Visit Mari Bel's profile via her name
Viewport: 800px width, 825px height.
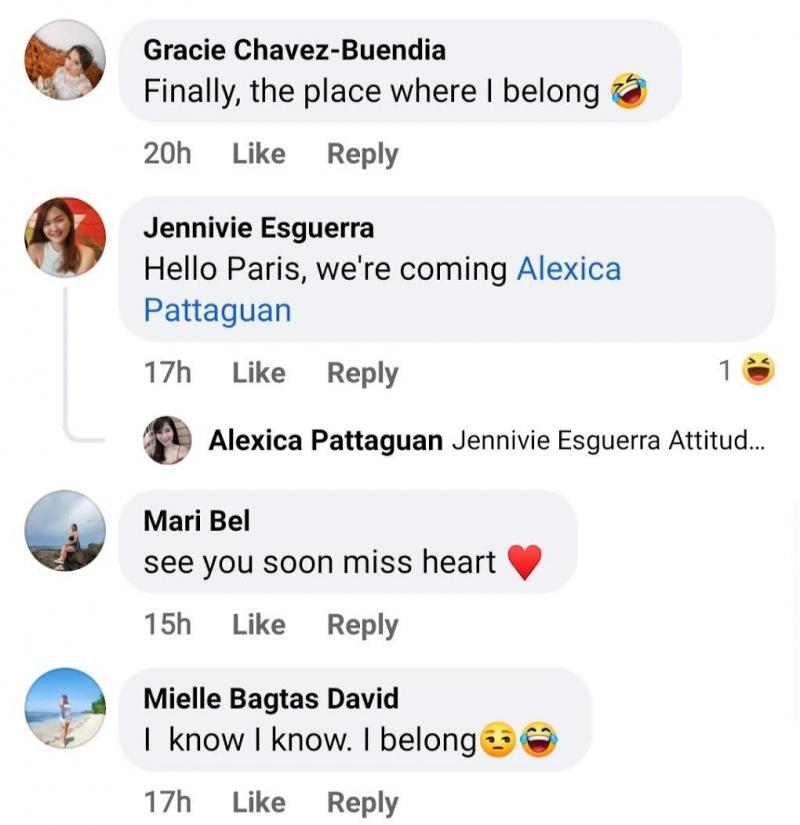pyautogui.click(x=196, y=521)
